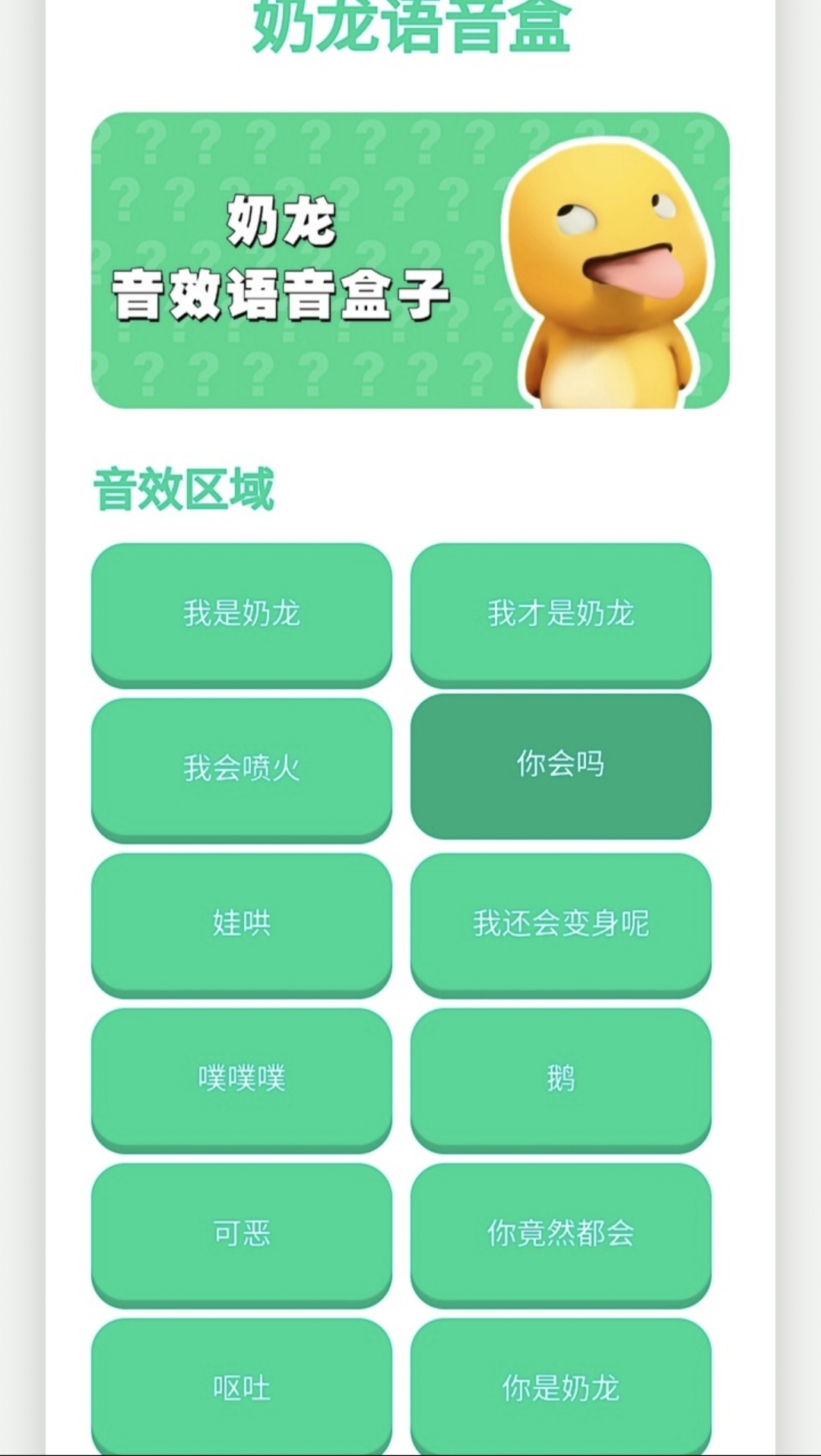Tap the 你是奶龙 sound button

tap(561, 1388)
